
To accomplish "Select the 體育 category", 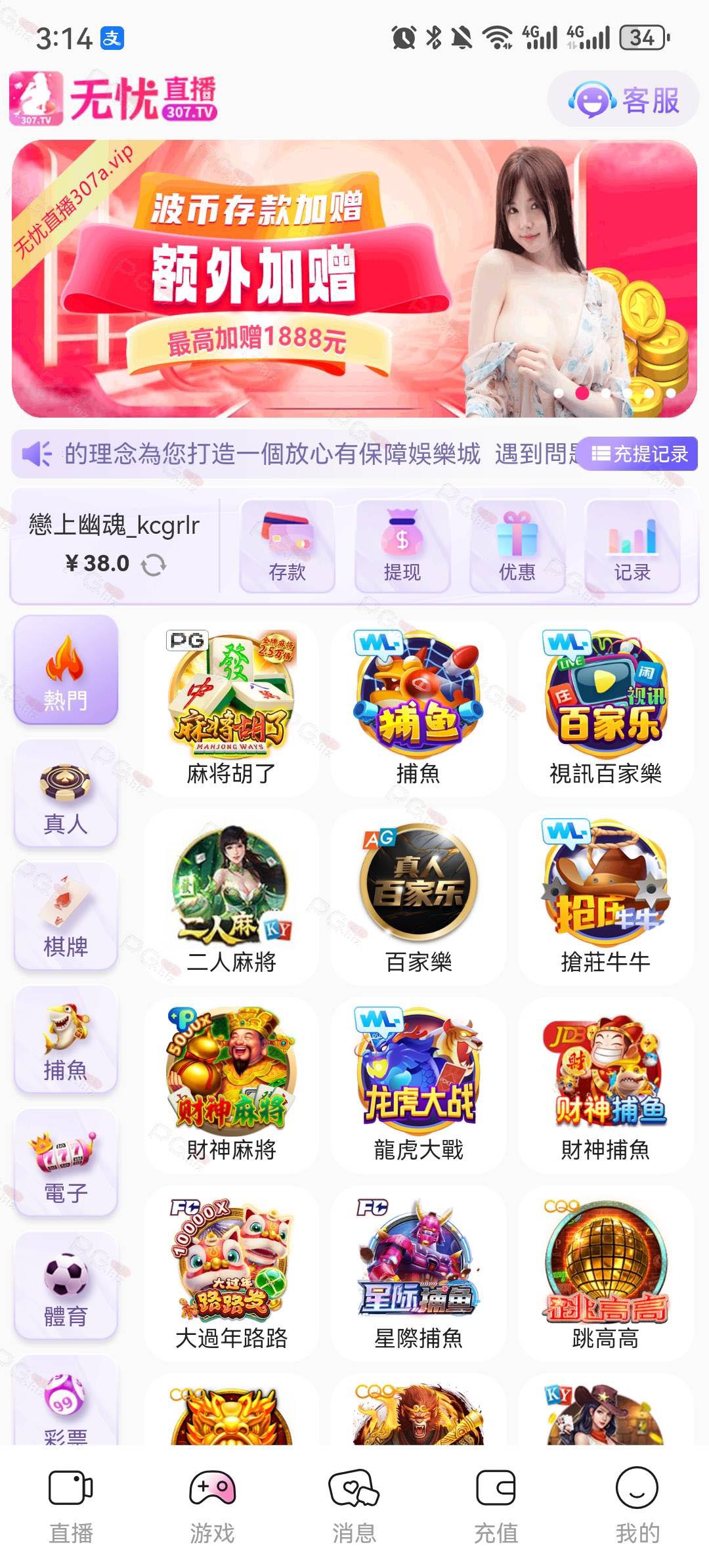I will [x=66, y=1286].
